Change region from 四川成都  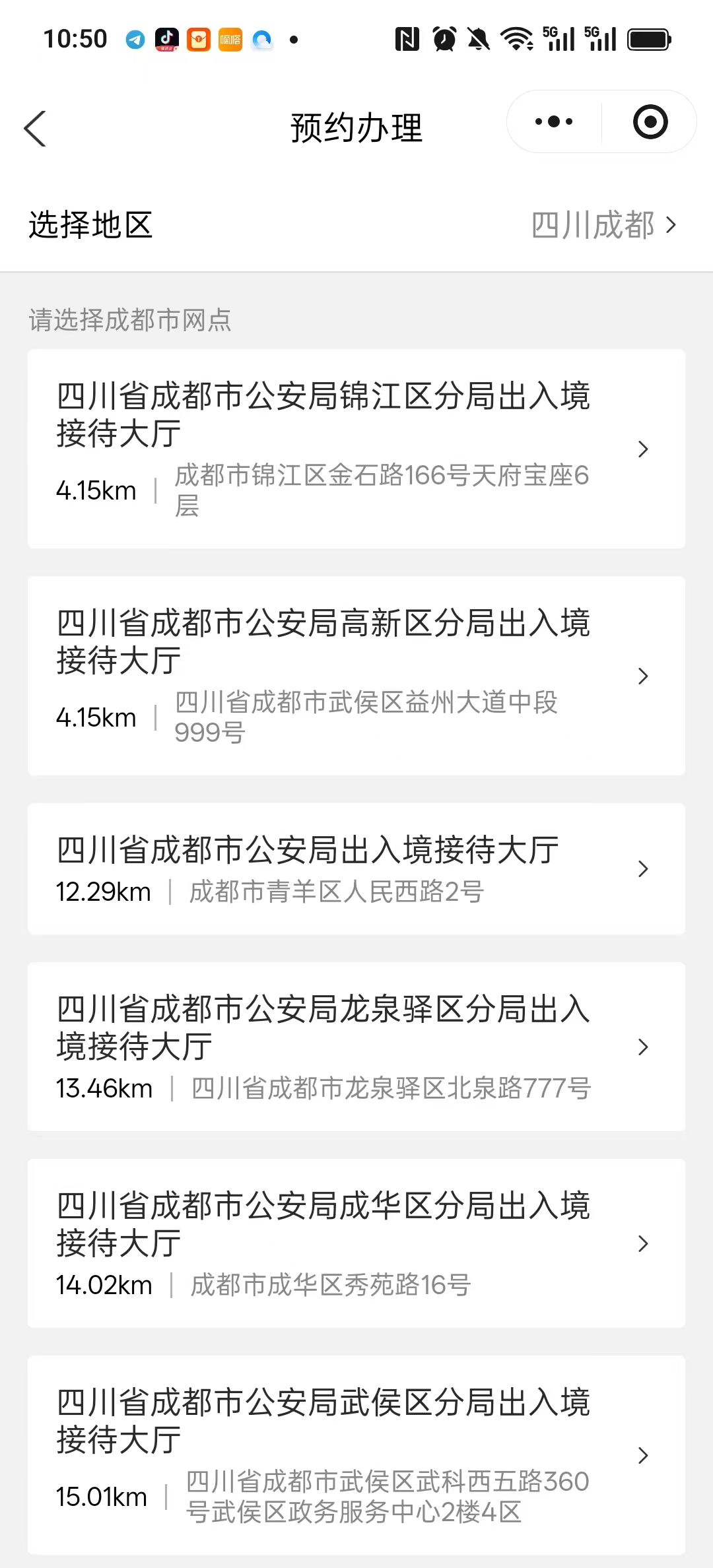pos(603,225)
